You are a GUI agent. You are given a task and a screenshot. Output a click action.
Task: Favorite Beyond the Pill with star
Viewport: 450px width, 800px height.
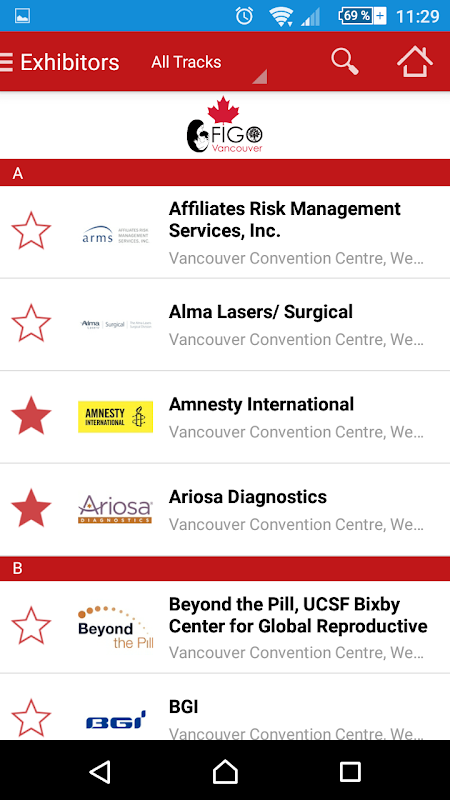click(x=31, y=626)
